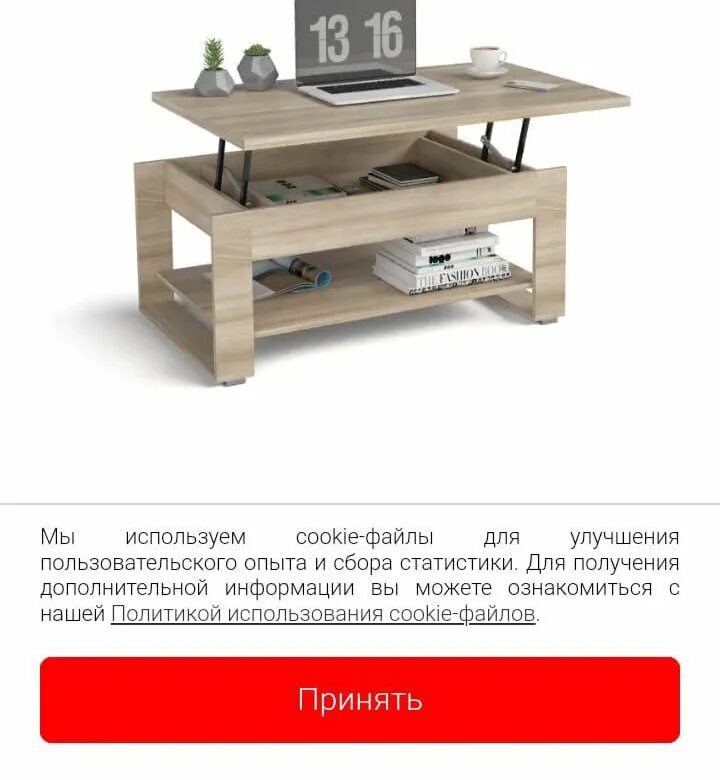Tap the red Принять button
The width and height of the screenshot is (720, 780).
click(360, 700)
